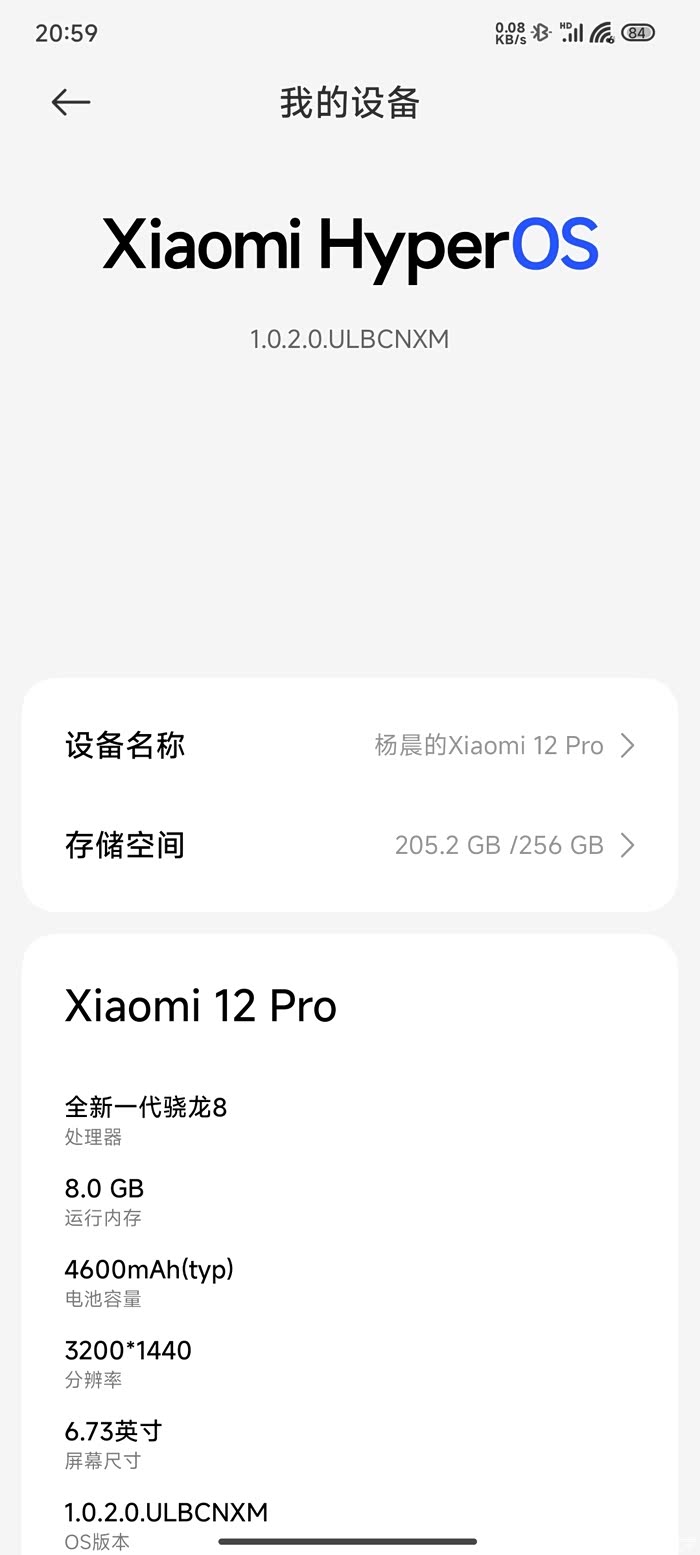This screenshot has height=1555, width=700.
Task: Open the 存储空间 storage details
Action: pos(350,846)
